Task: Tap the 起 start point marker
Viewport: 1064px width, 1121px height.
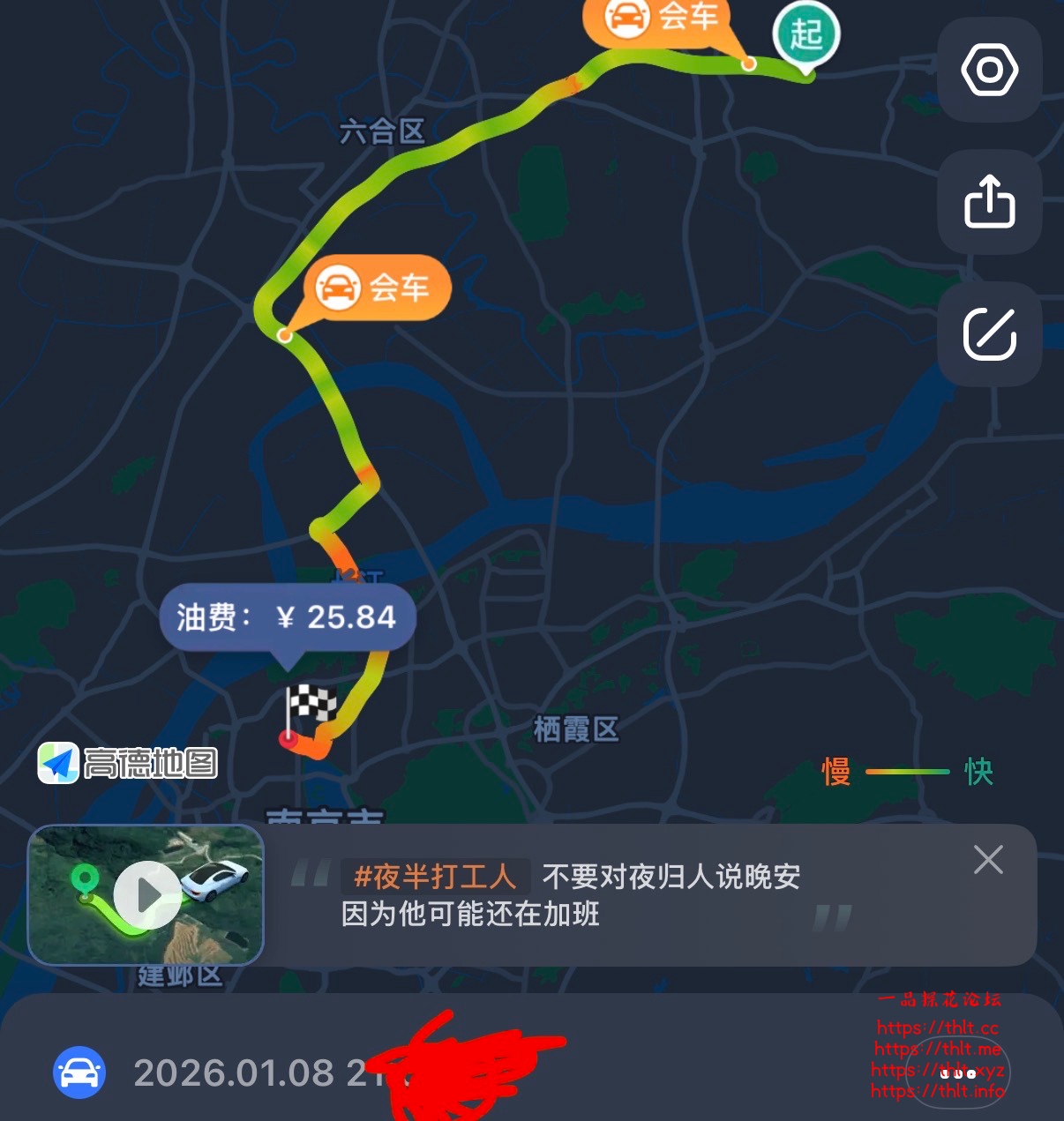Action: [805, 35]
